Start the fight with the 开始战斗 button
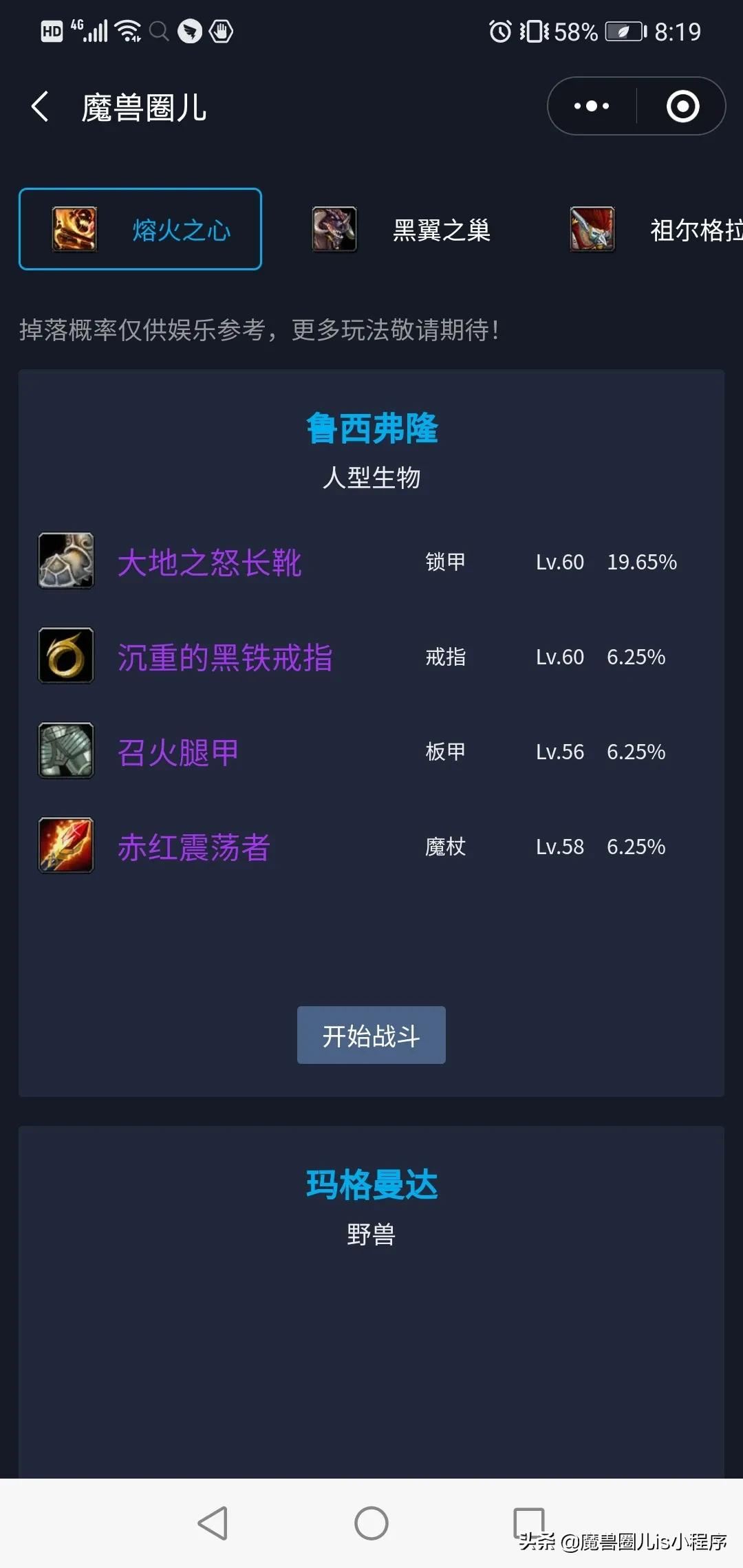This screenshot has width=743, height=1568. tap(371, 1035)
